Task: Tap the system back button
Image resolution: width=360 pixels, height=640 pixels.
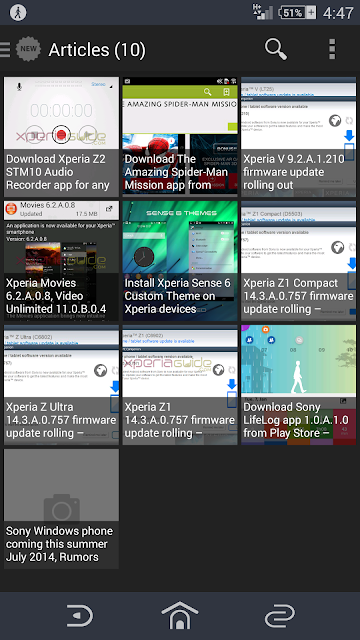Action: [x=80, y=616]
